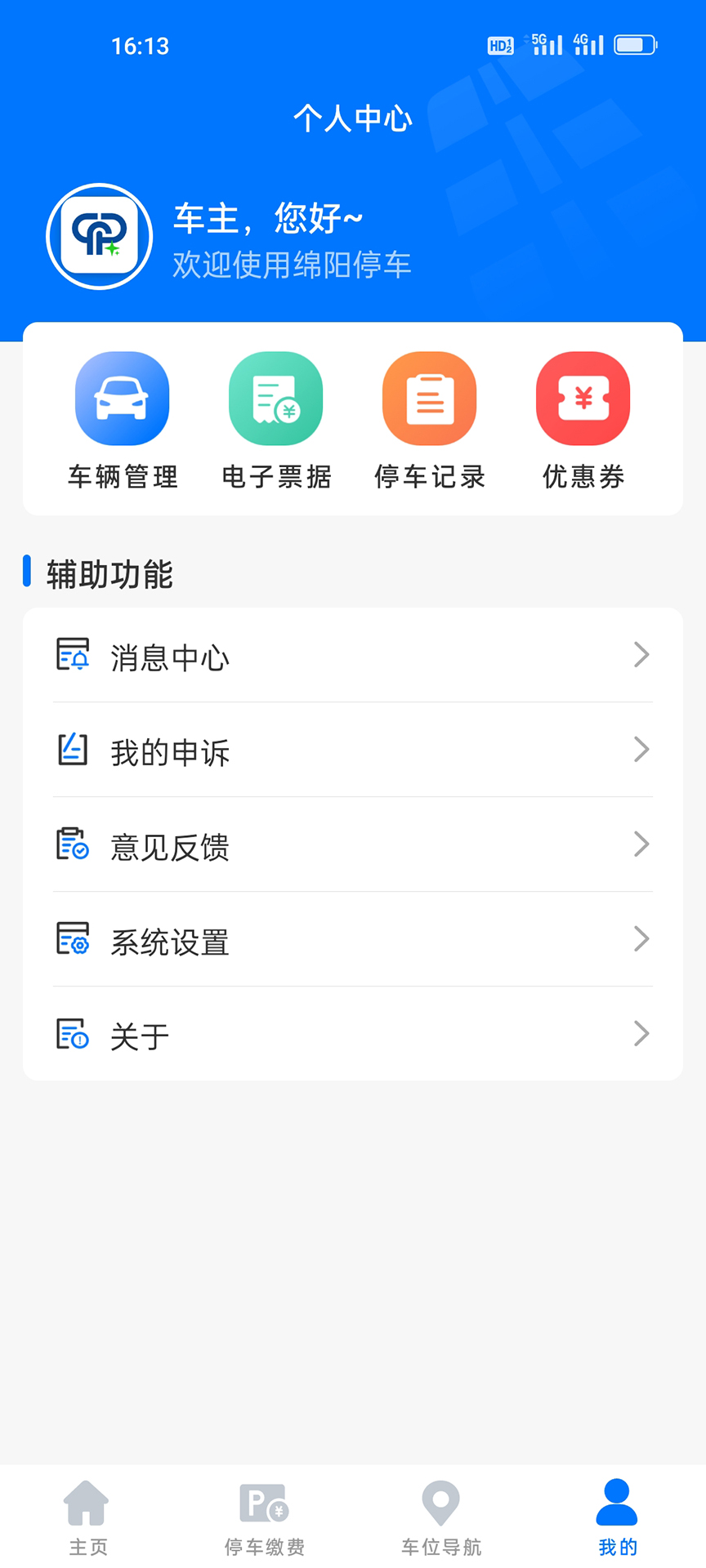The height and width of the screenshot is (1568, 706).
Task: Expand the 关于 row chevron
Action: pos(642,1034)
